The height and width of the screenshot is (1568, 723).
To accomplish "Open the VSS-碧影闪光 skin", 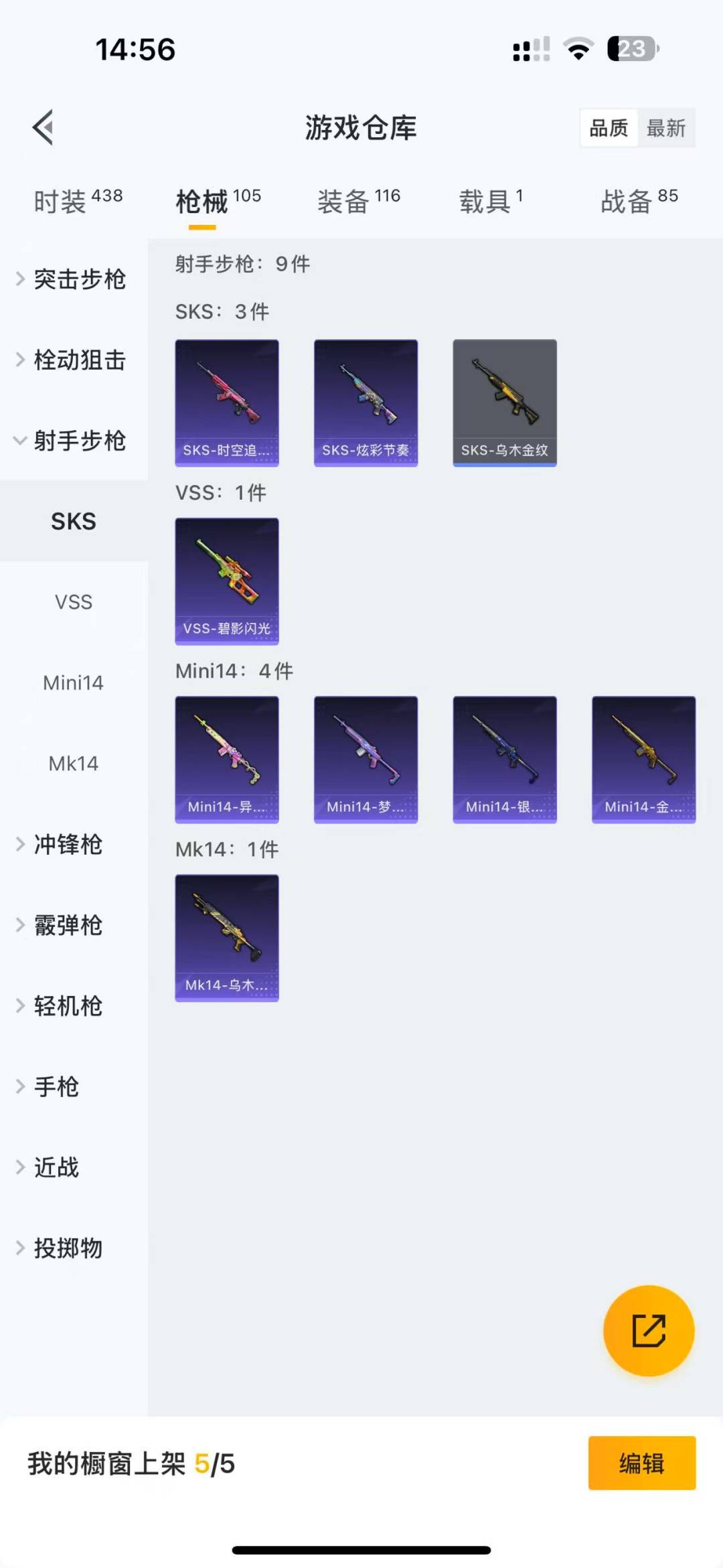I will click(x=227, y=581).
